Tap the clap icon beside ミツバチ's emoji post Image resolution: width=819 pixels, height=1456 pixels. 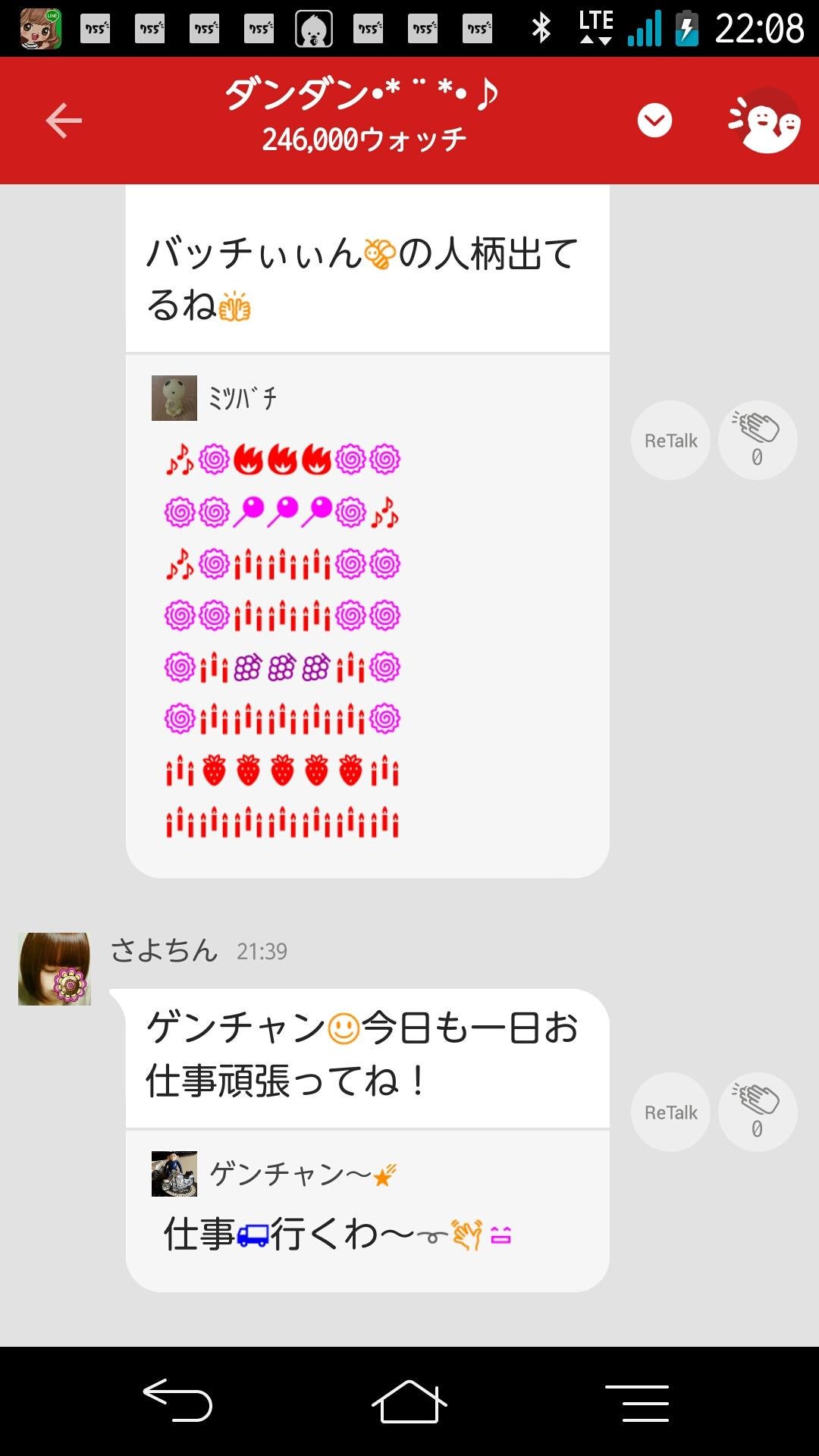[x=757, y=440]
